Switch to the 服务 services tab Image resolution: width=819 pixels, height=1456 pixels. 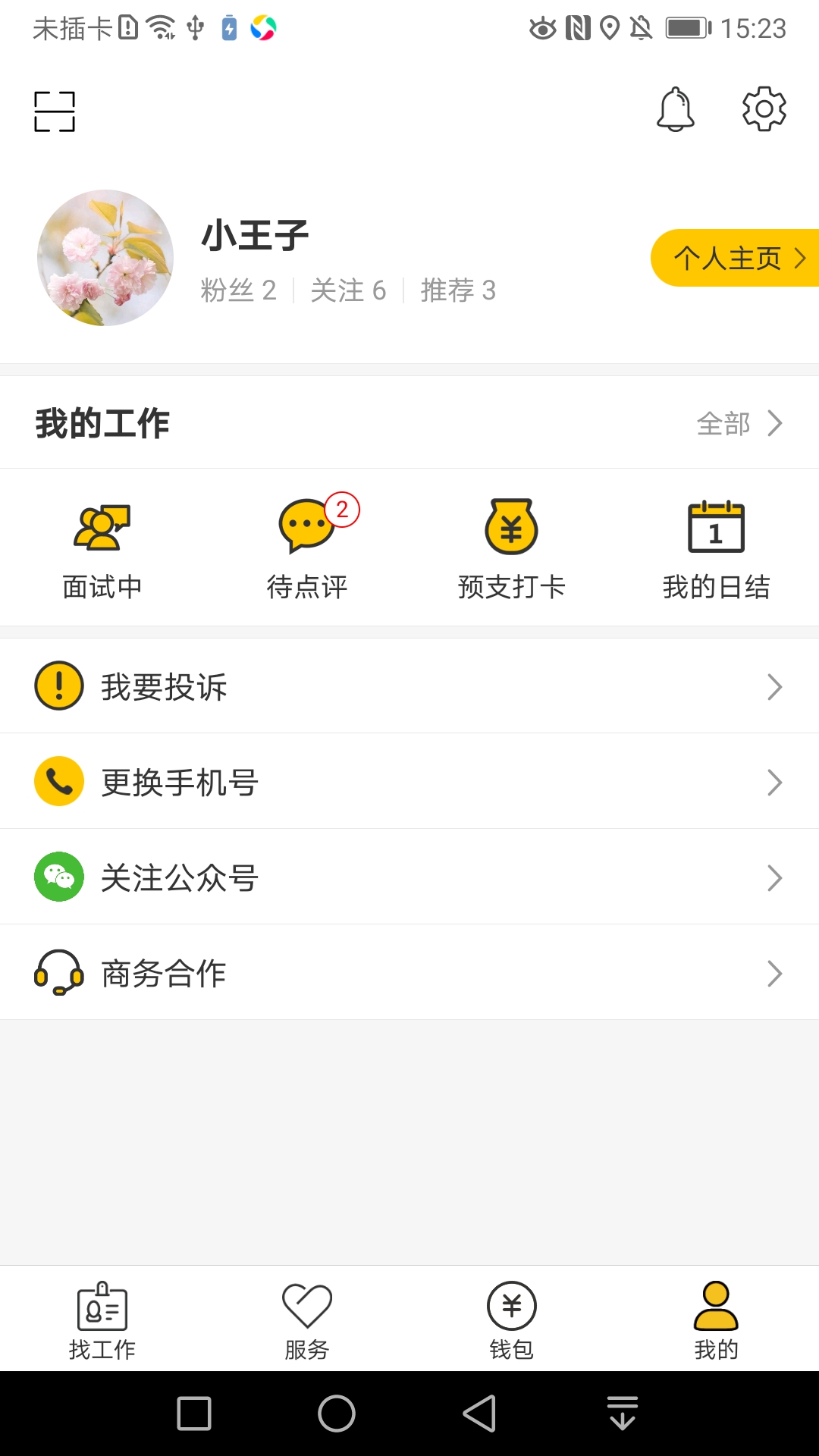307,1320
